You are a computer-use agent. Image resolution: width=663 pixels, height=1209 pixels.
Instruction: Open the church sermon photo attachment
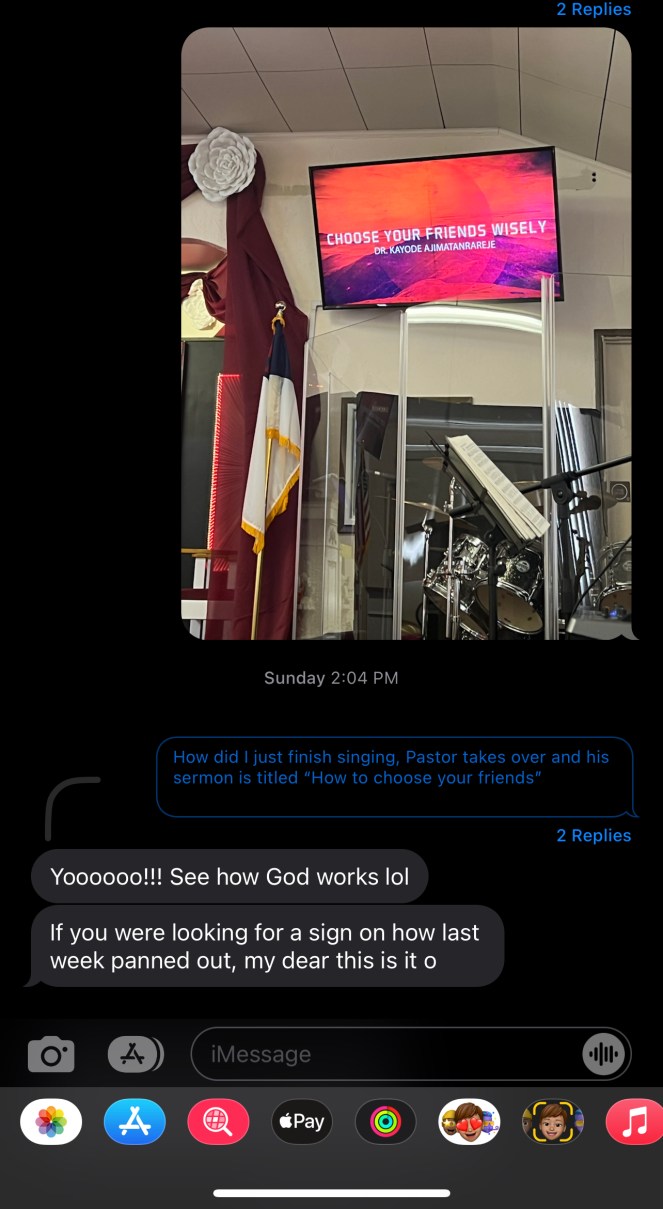point(406,333)
